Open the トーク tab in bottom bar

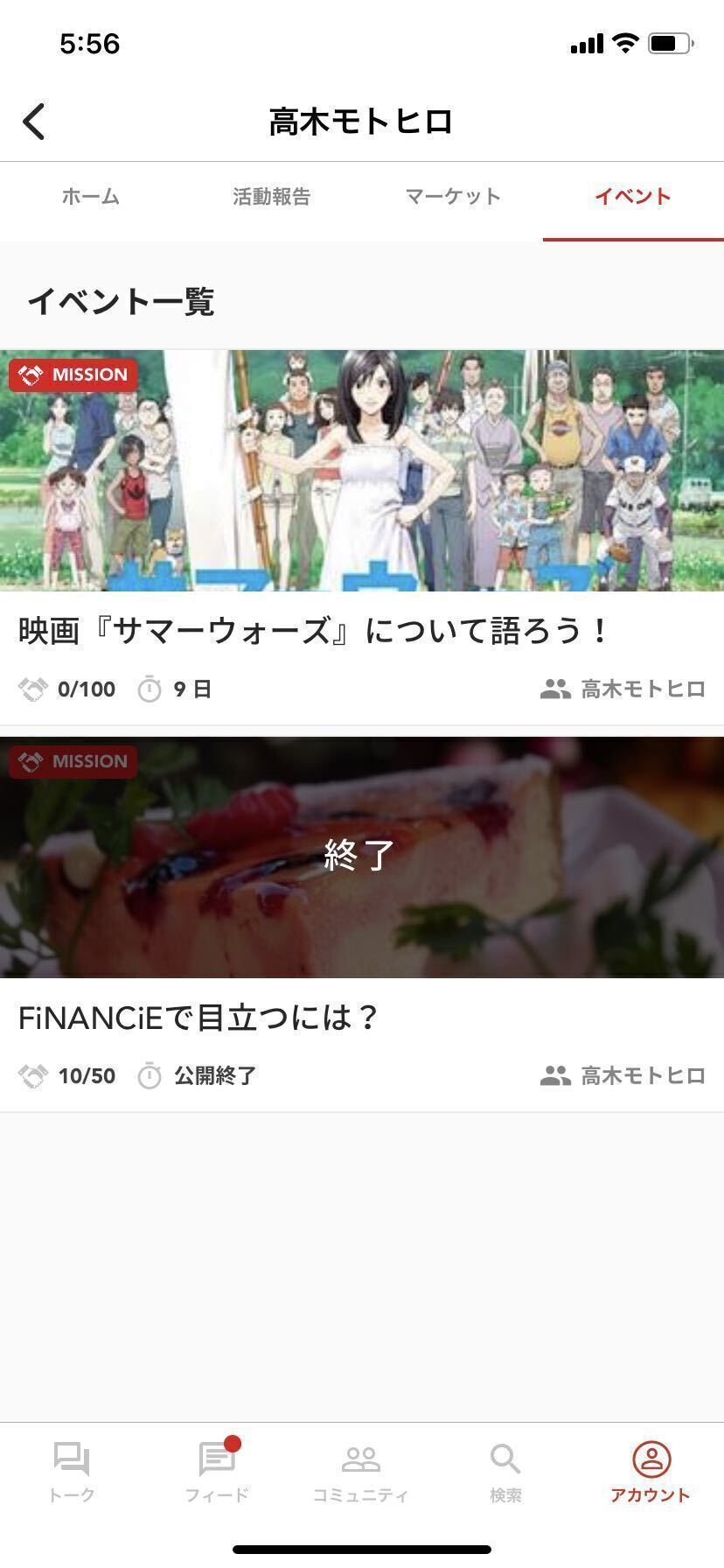(72, 1472)
